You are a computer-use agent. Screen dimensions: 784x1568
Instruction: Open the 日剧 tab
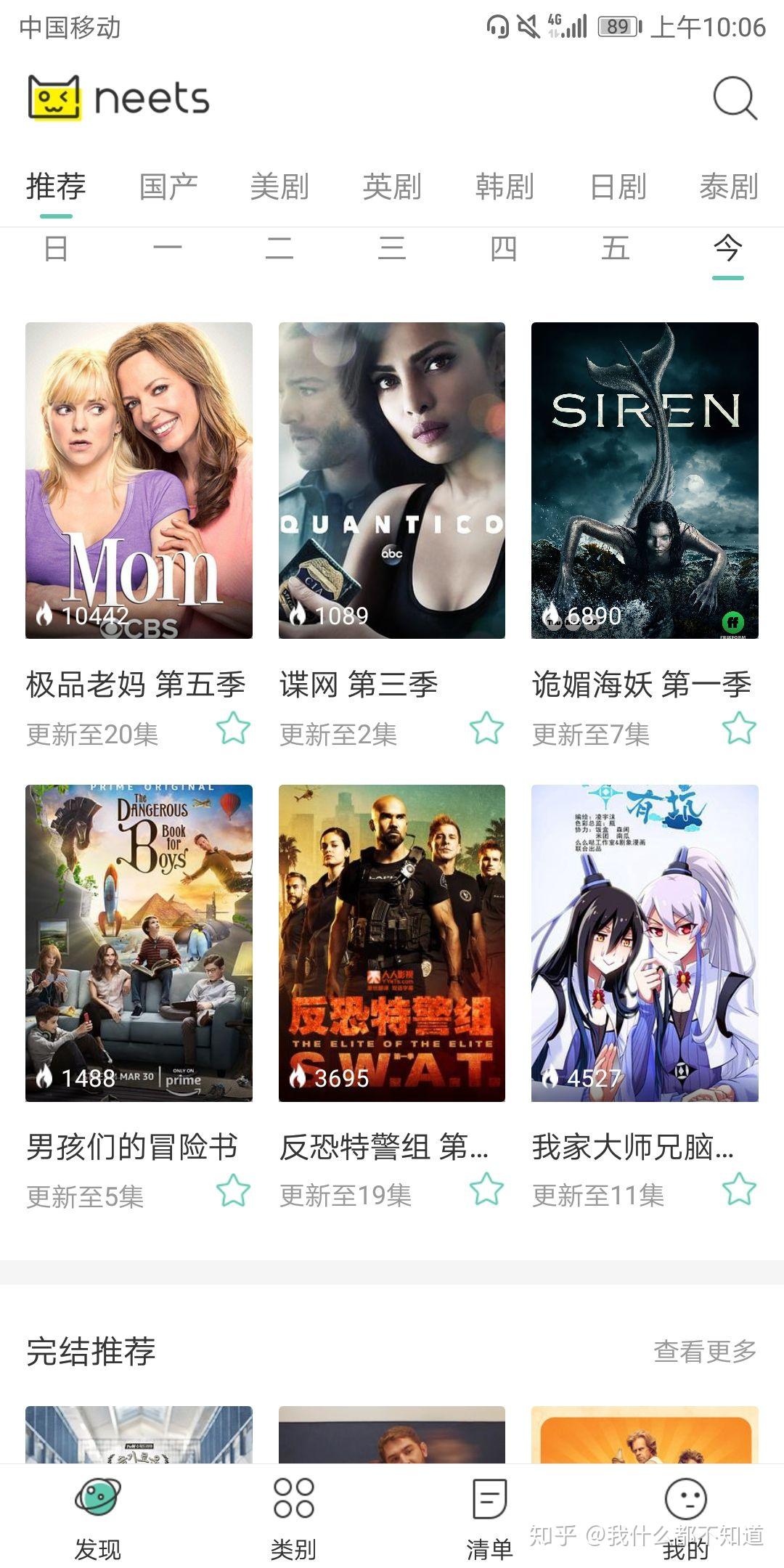point(618,187)
